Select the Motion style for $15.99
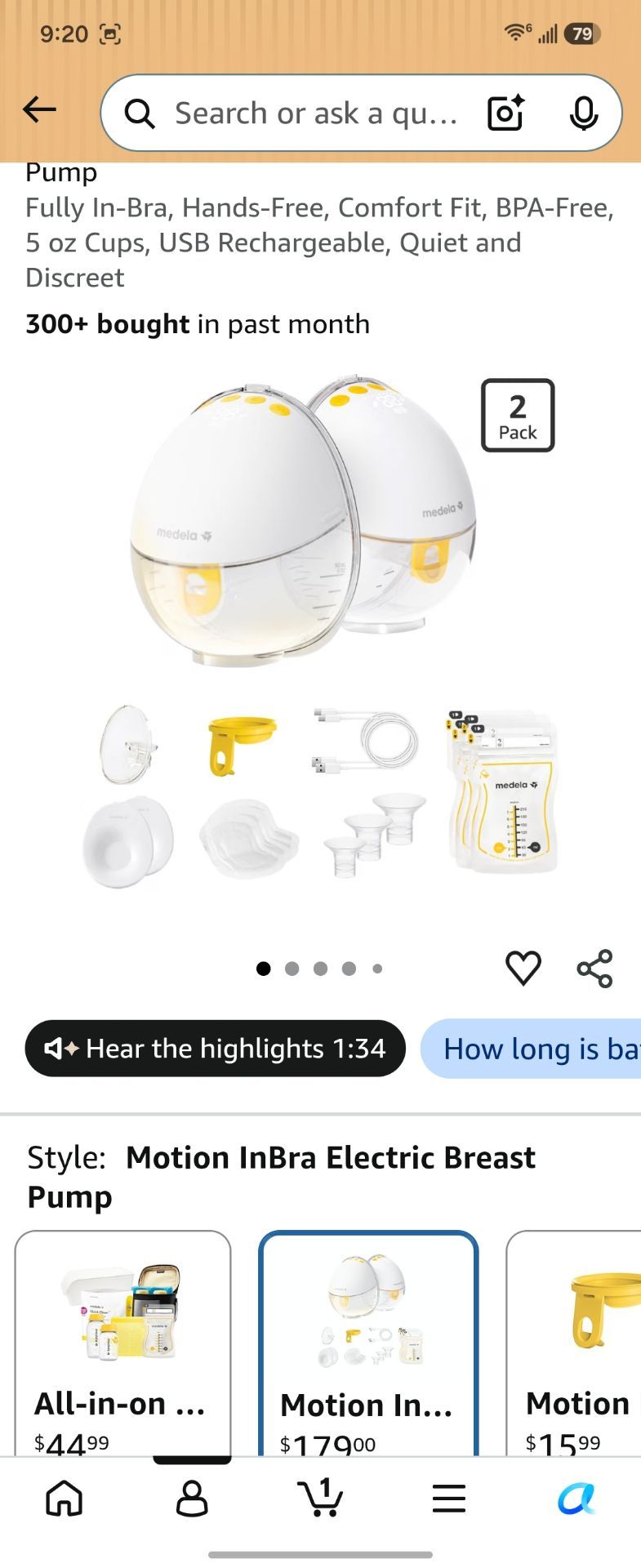 pyautogui.click(x=573, y=1343)
